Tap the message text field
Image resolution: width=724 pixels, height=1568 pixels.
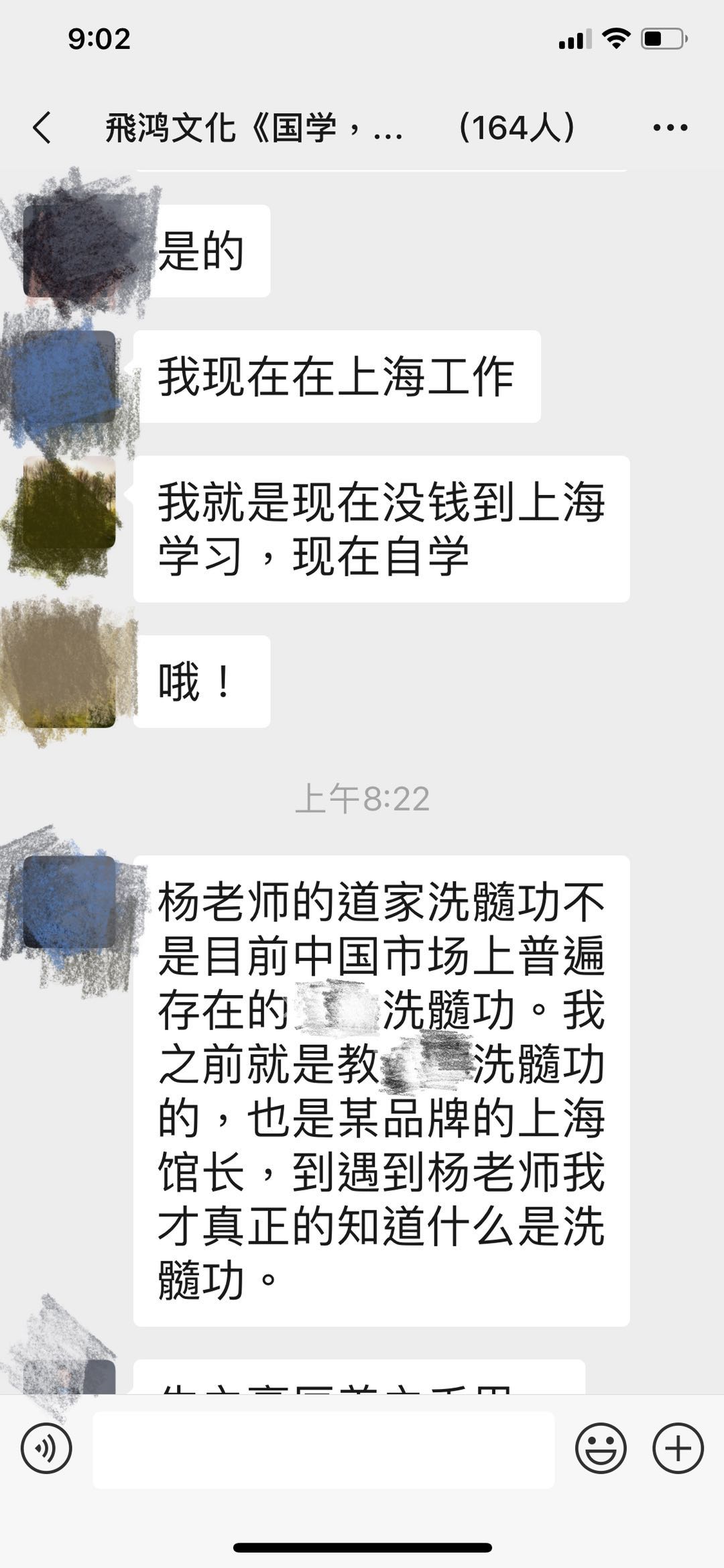(x=323, y=1449)
